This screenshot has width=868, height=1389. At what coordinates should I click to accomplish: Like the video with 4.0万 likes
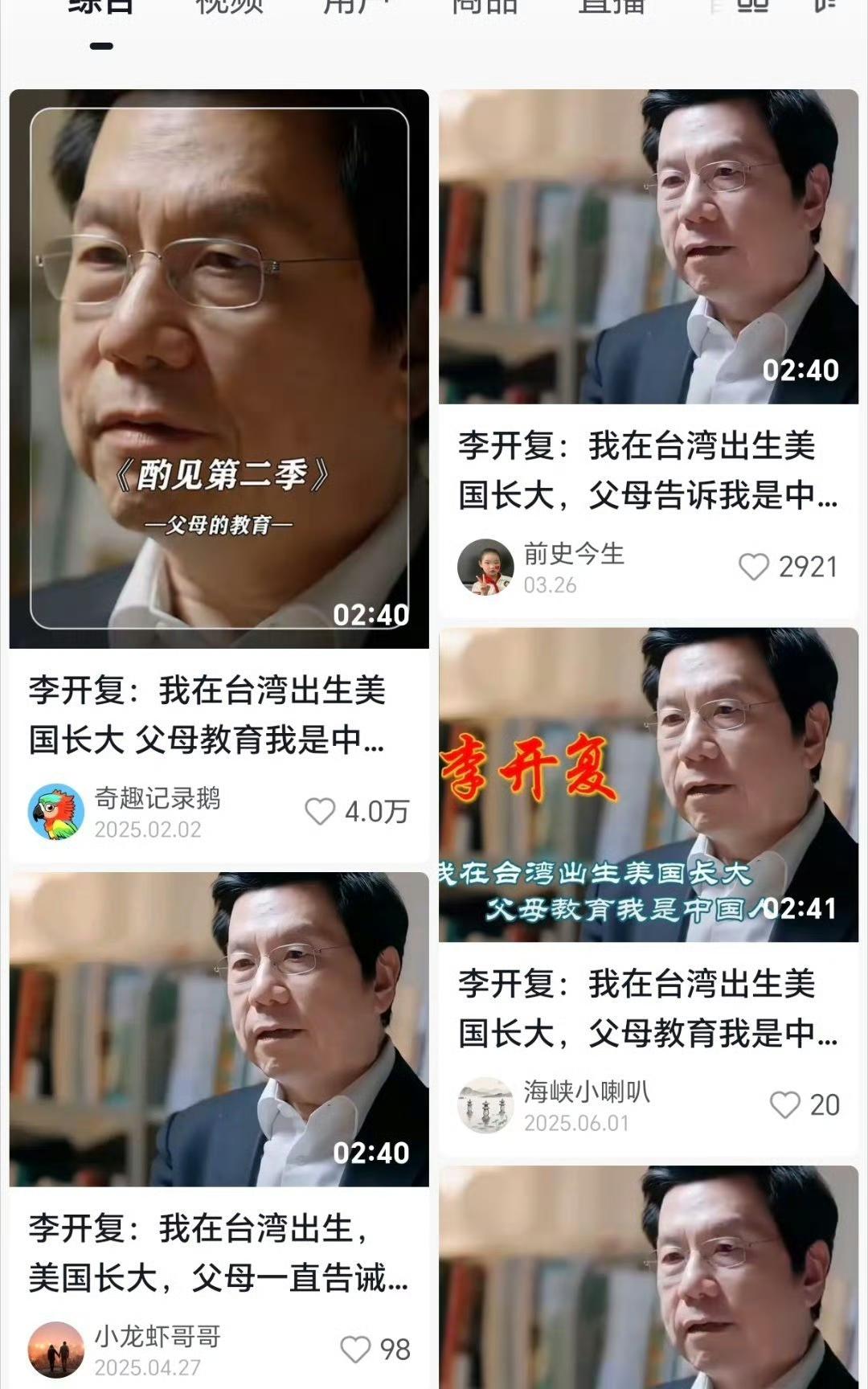pyautogui.click(x=320, y=812)
